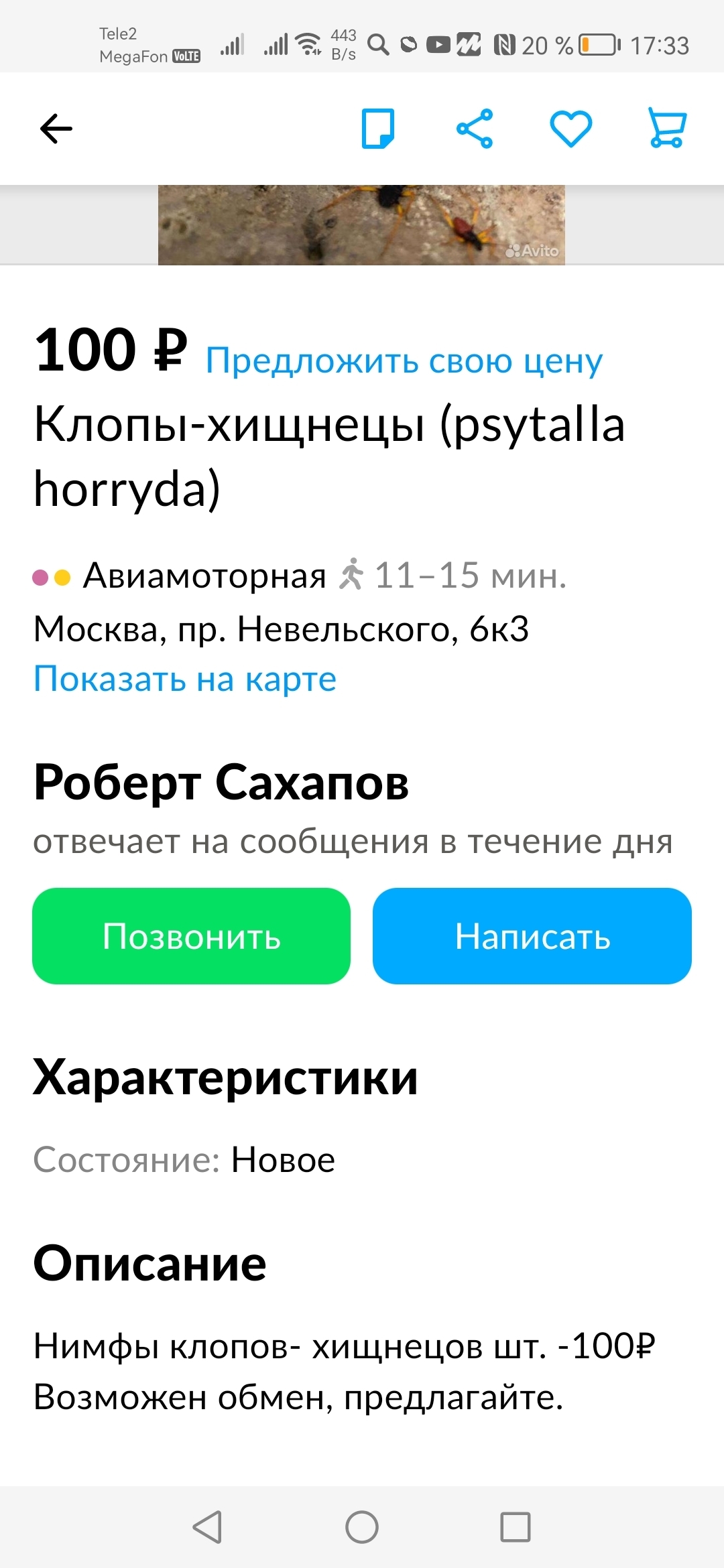Add listing to favorites with heart icon
724x1568 pixels.
tap(570, 128)
